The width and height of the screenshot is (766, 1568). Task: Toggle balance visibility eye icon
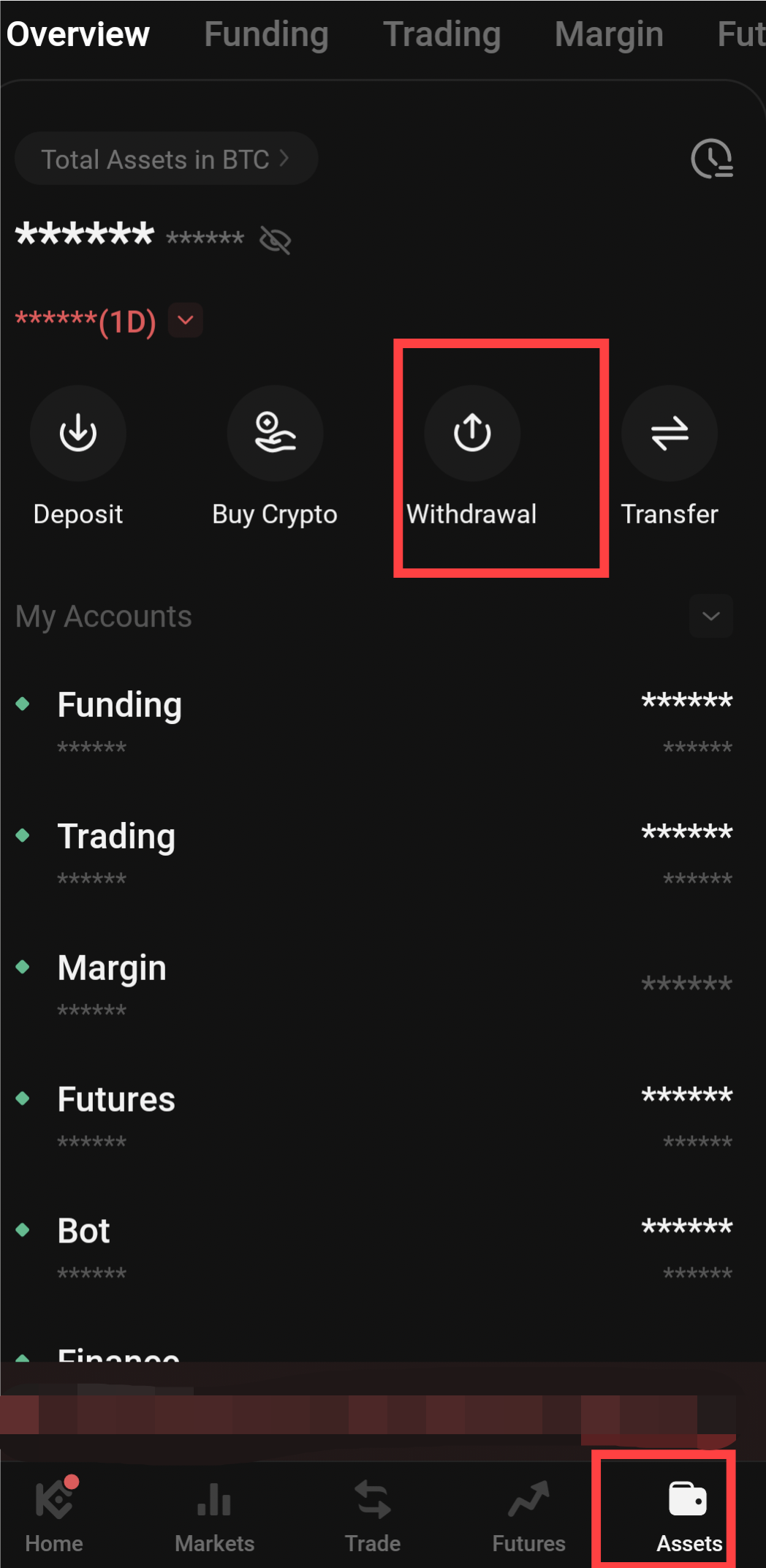point(276,240)
